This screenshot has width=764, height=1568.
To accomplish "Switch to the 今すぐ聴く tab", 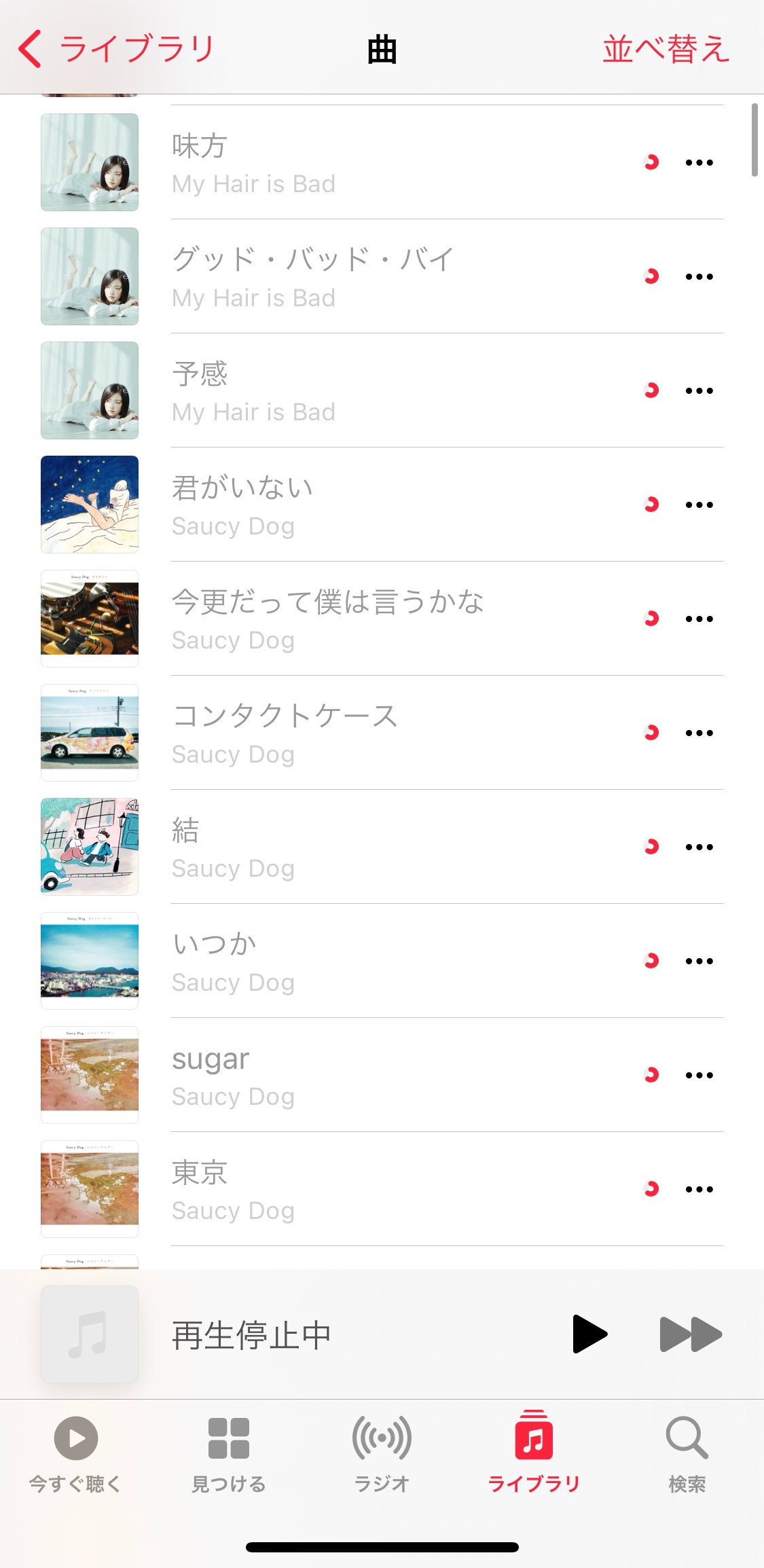I will (75, 1453).
